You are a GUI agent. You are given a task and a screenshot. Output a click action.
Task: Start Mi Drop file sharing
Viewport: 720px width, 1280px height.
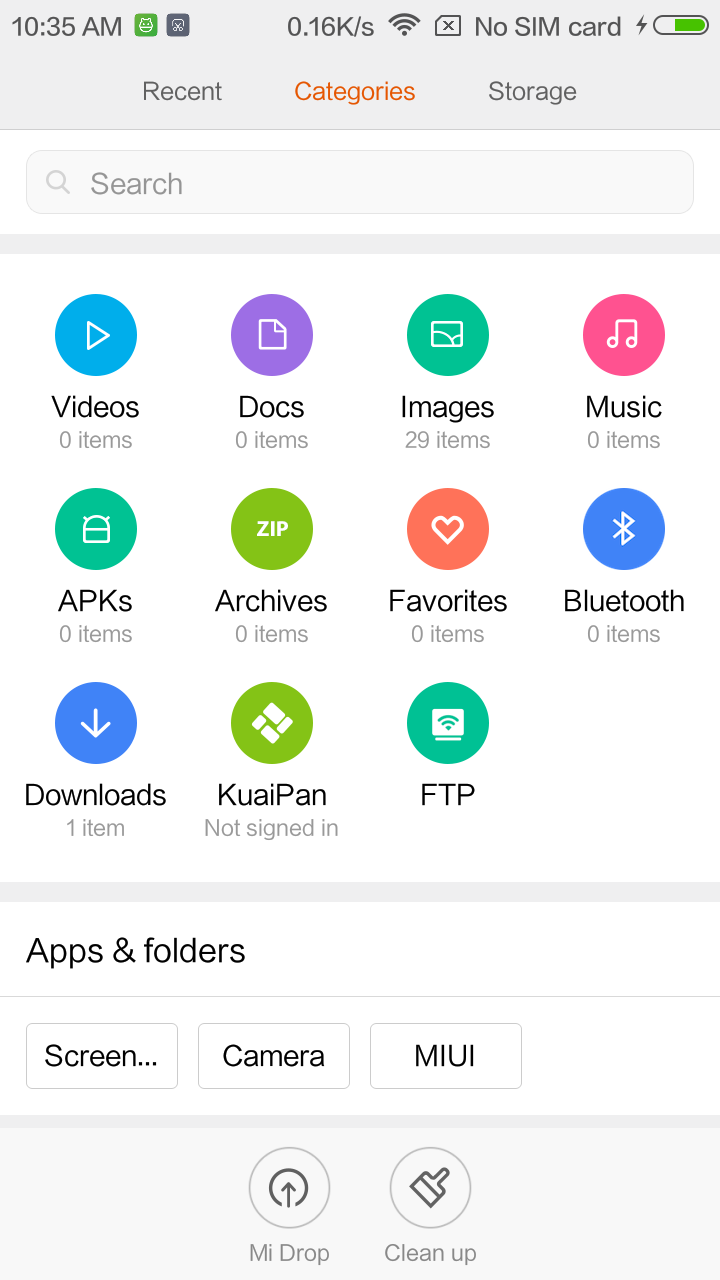(289, 1188)
